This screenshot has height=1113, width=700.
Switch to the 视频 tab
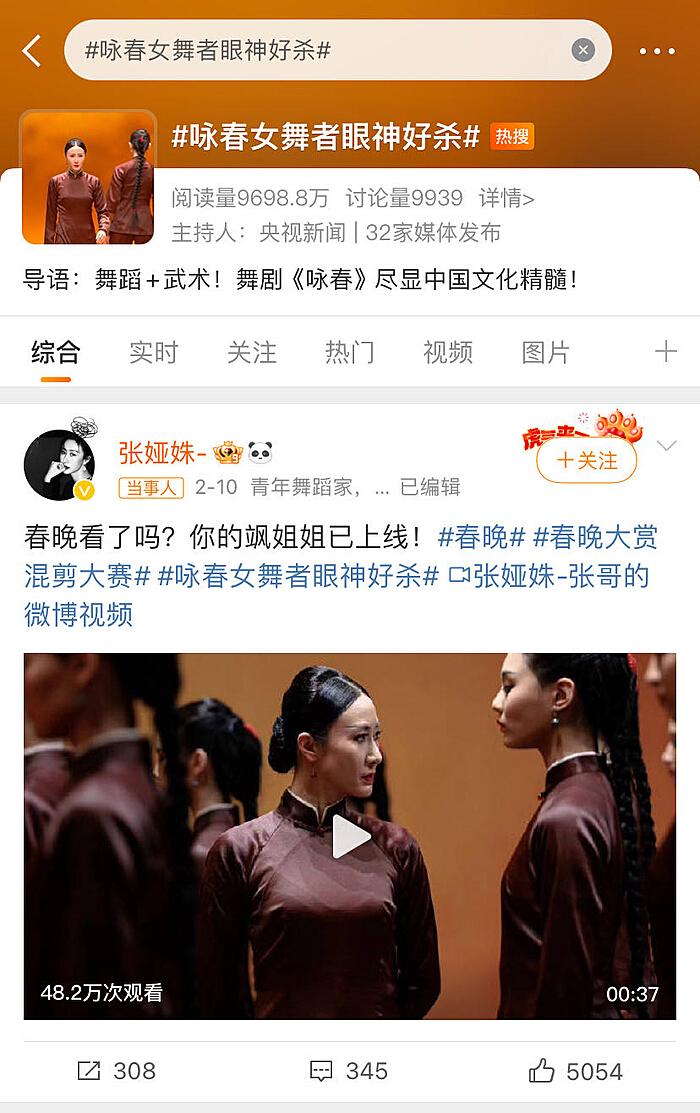coord(447,352)
